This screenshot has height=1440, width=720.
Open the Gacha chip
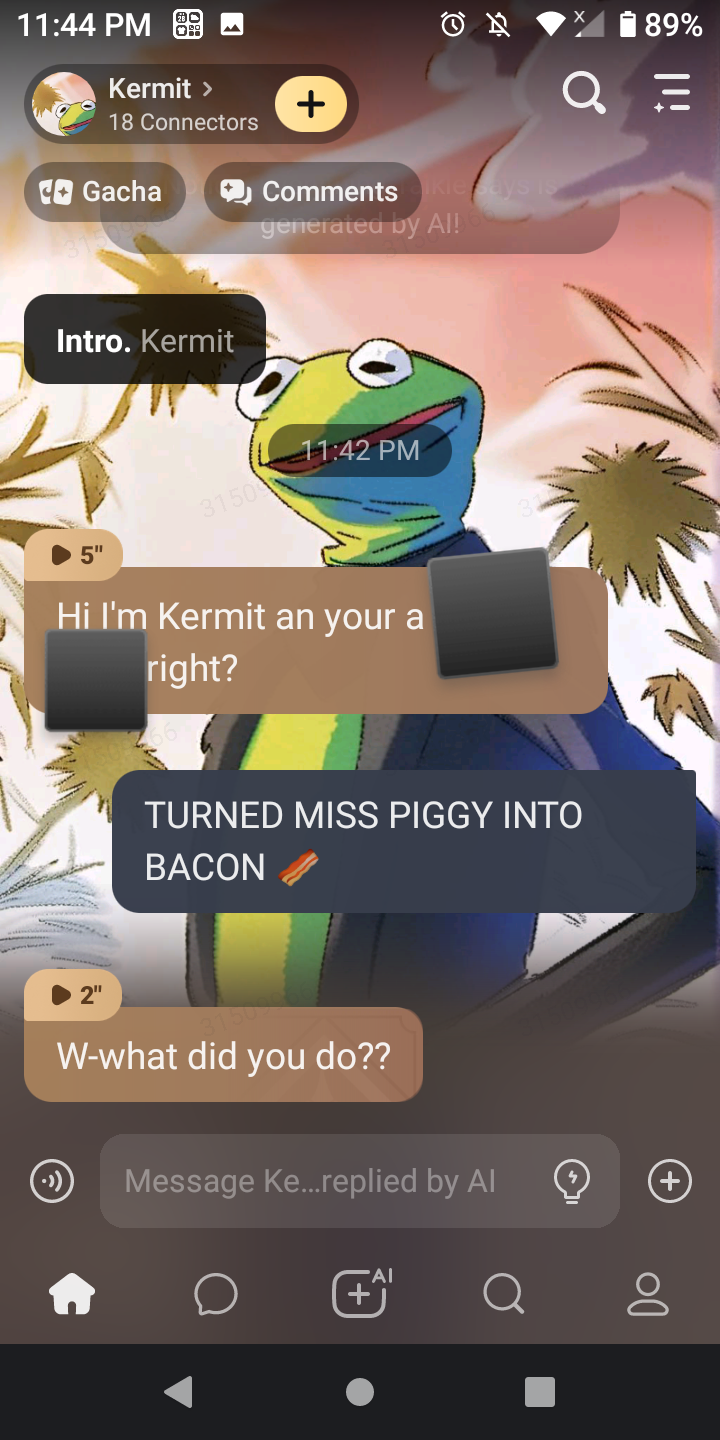click(104, 191)
